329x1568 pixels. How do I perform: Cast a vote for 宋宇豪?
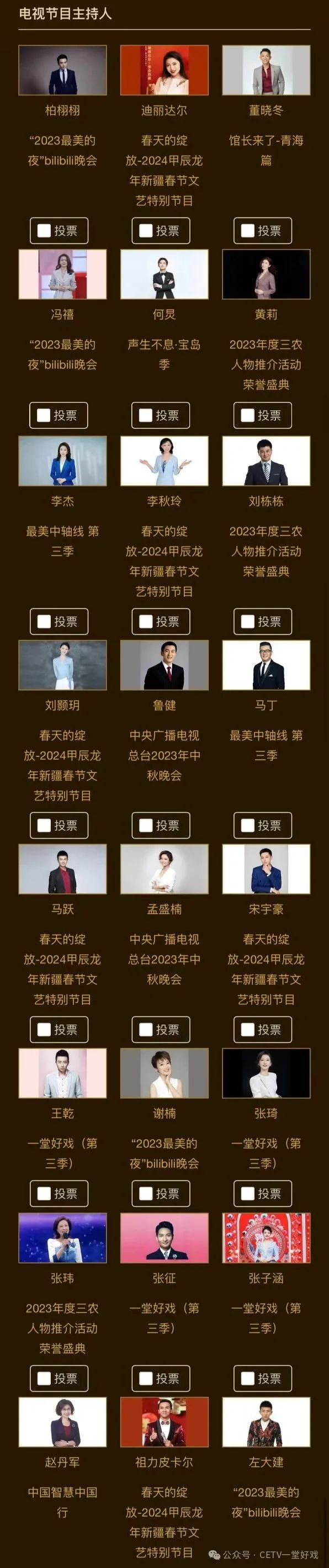263,1029
